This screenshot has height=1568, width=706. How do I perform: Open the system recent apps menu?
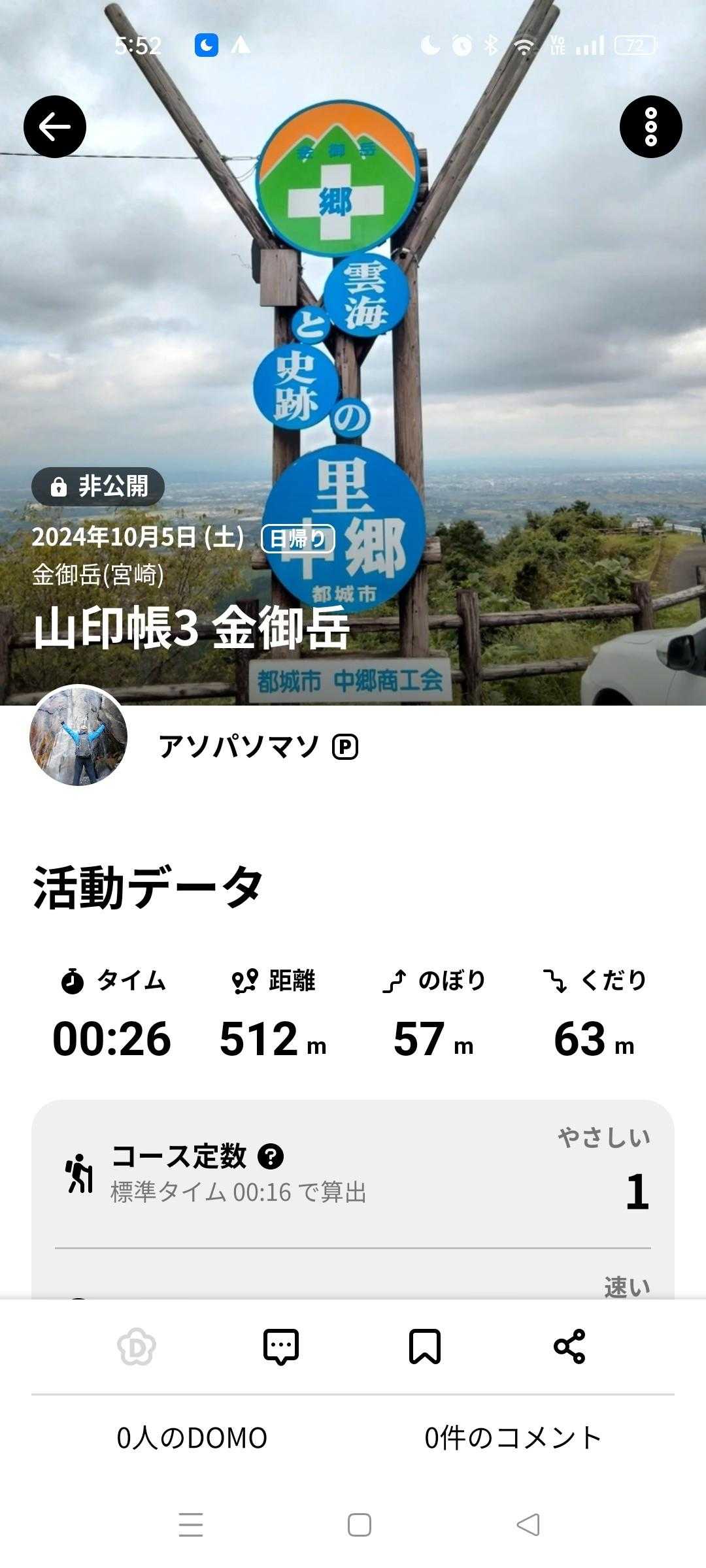coord(191,1525)
